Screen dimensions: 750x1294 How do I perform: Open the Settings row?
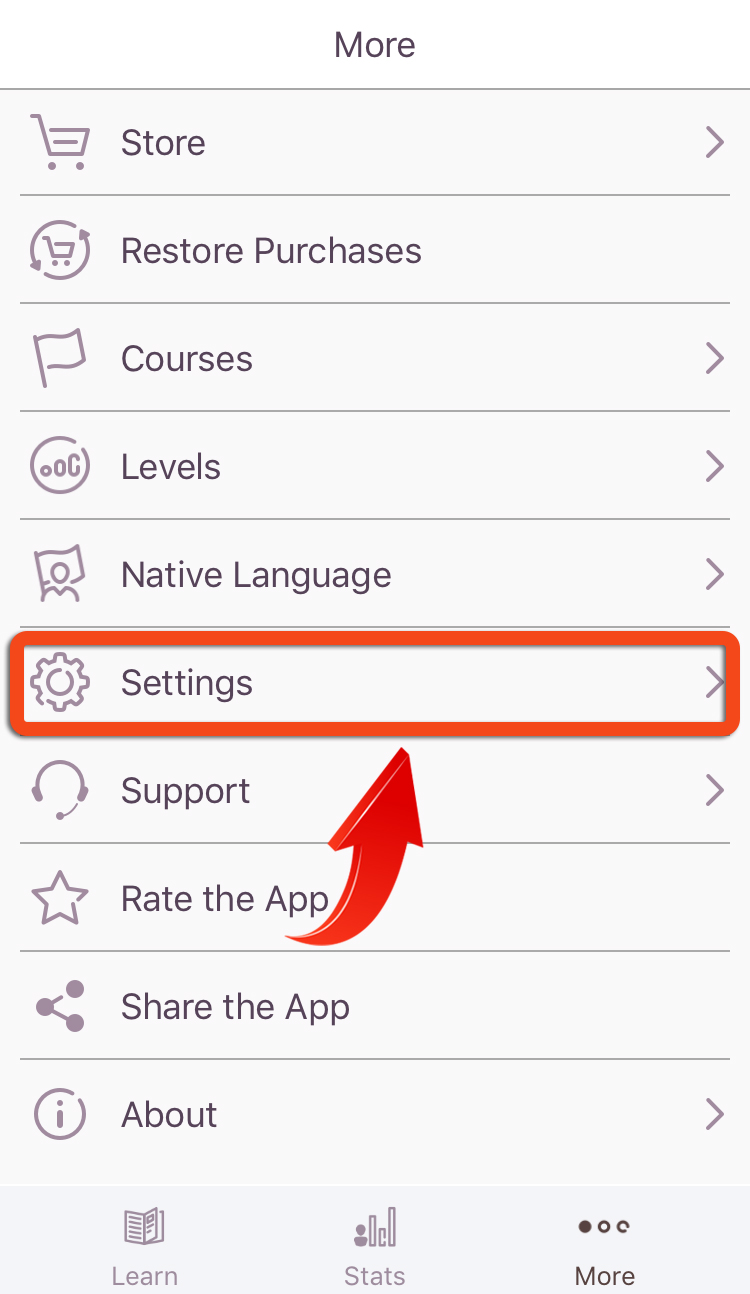coord(375,682)
